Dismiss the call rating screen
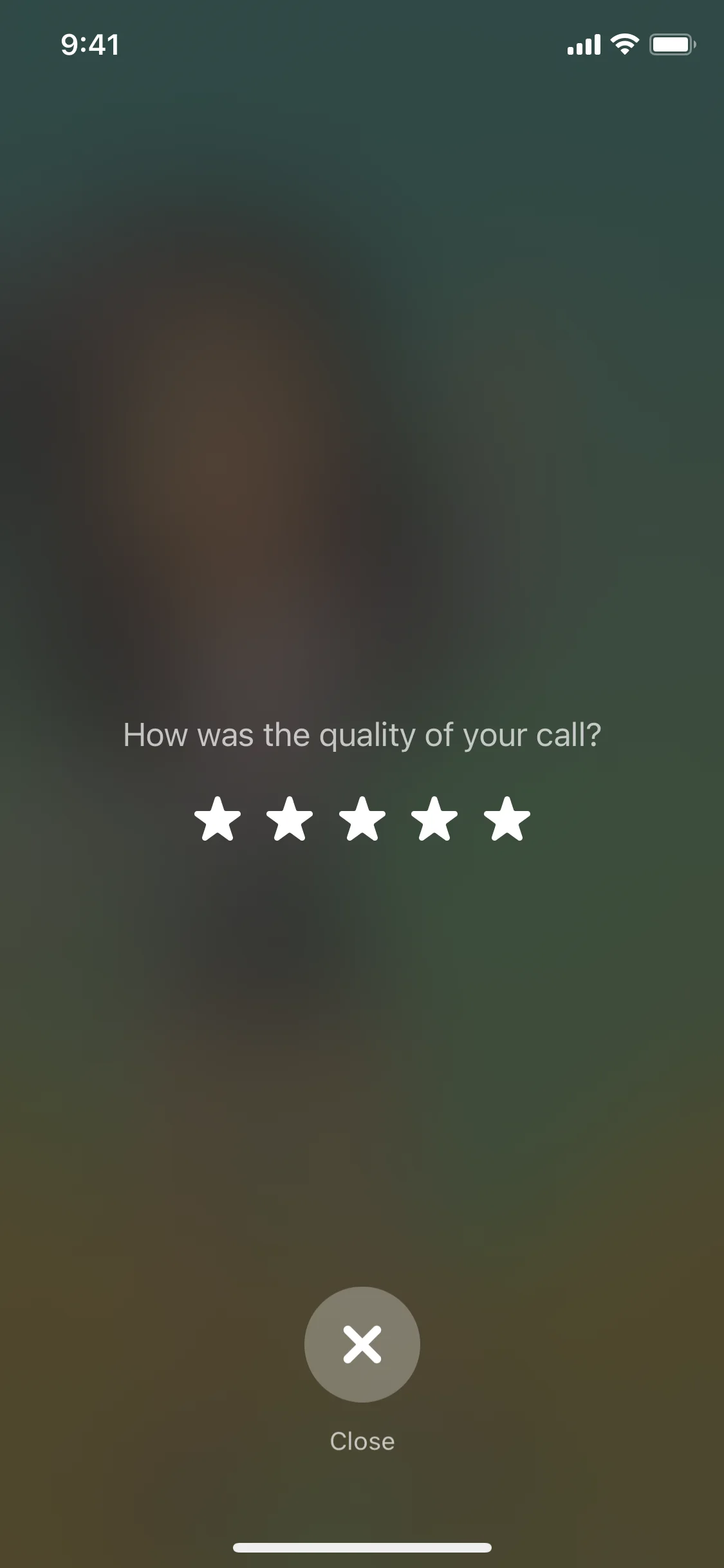The height and width of the screenshot is (1568, 724). coord(362,1345)
